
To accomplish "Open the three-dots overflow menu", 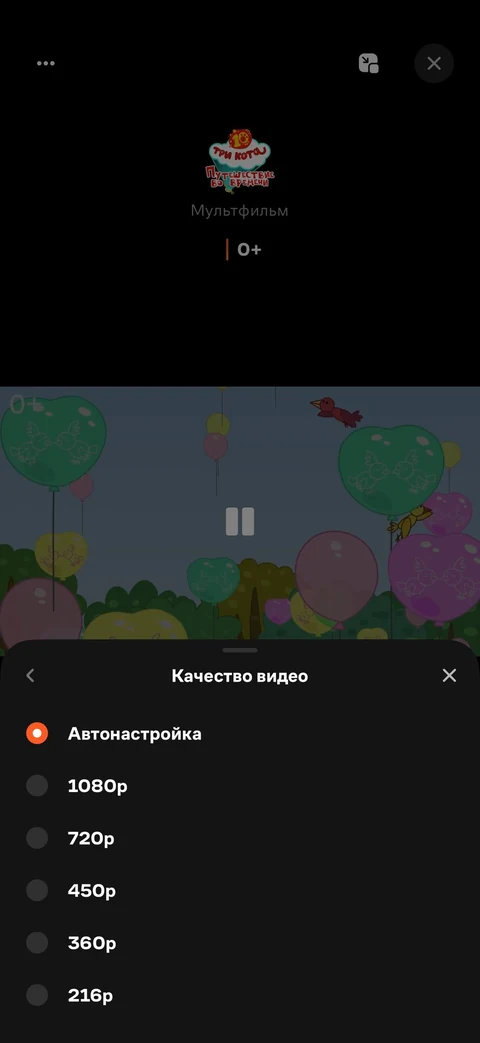I will (46, 63).
